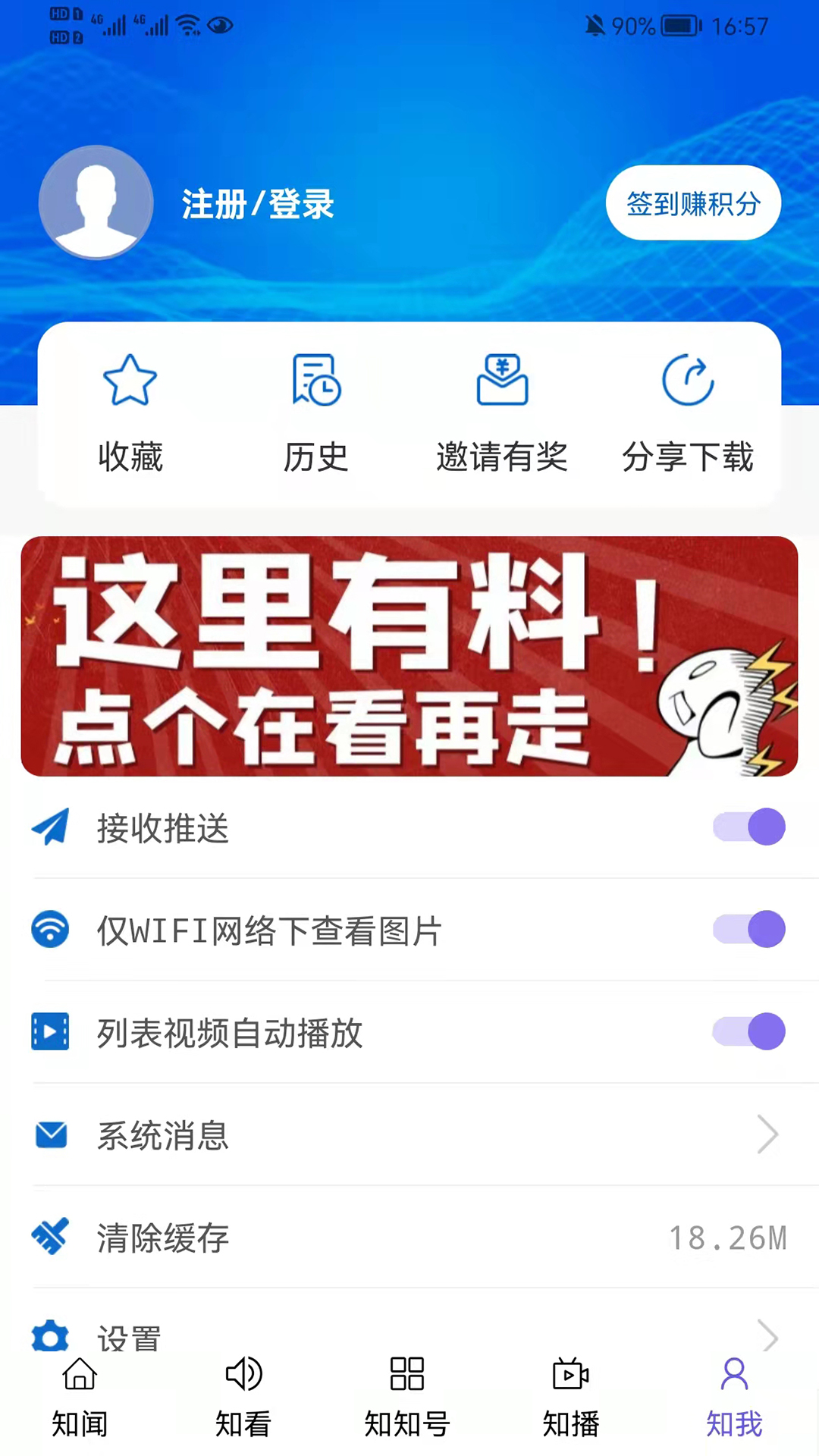Viewport: 819px width, 1456px height.
Task: Open 系统消息 messages
Action: [409, 1135]
